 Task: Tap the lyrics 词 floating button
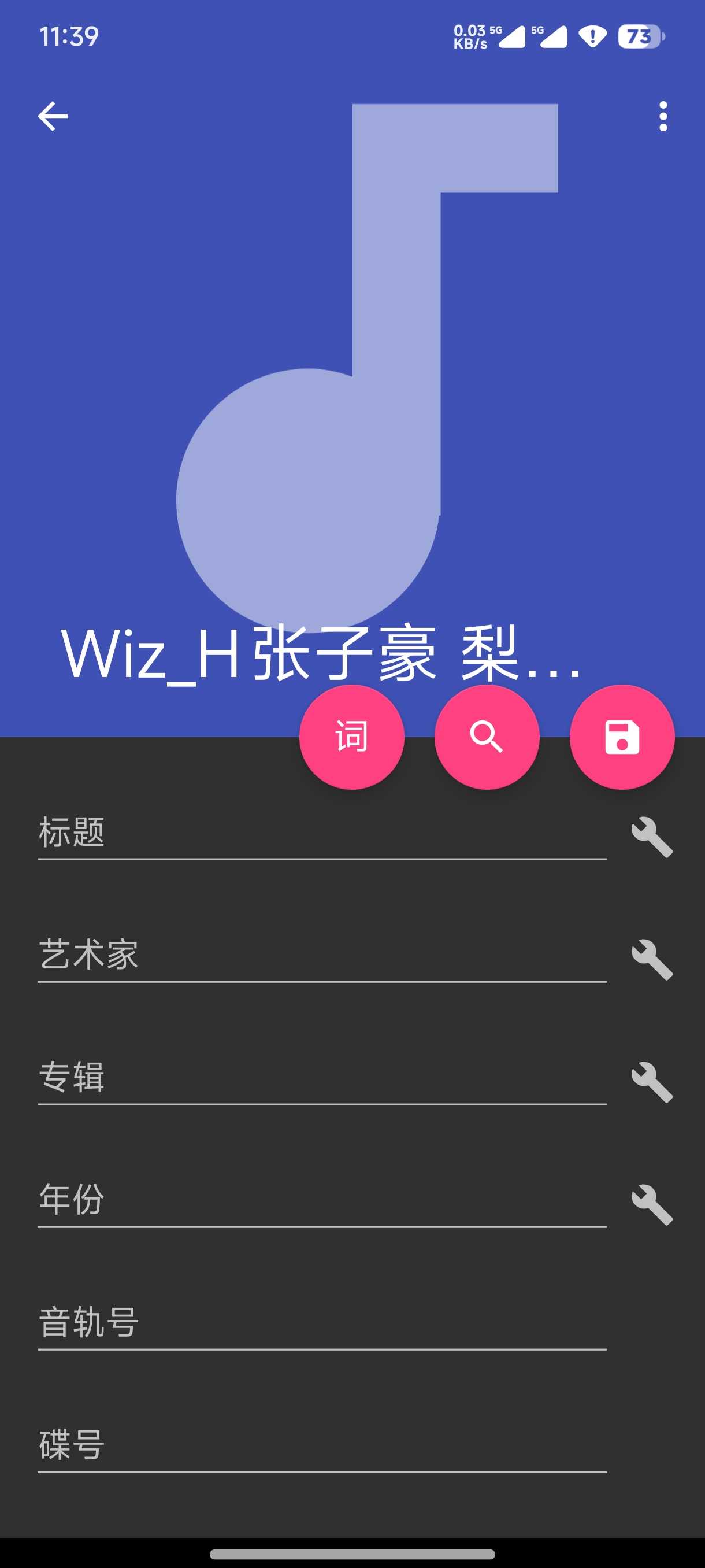351,737
